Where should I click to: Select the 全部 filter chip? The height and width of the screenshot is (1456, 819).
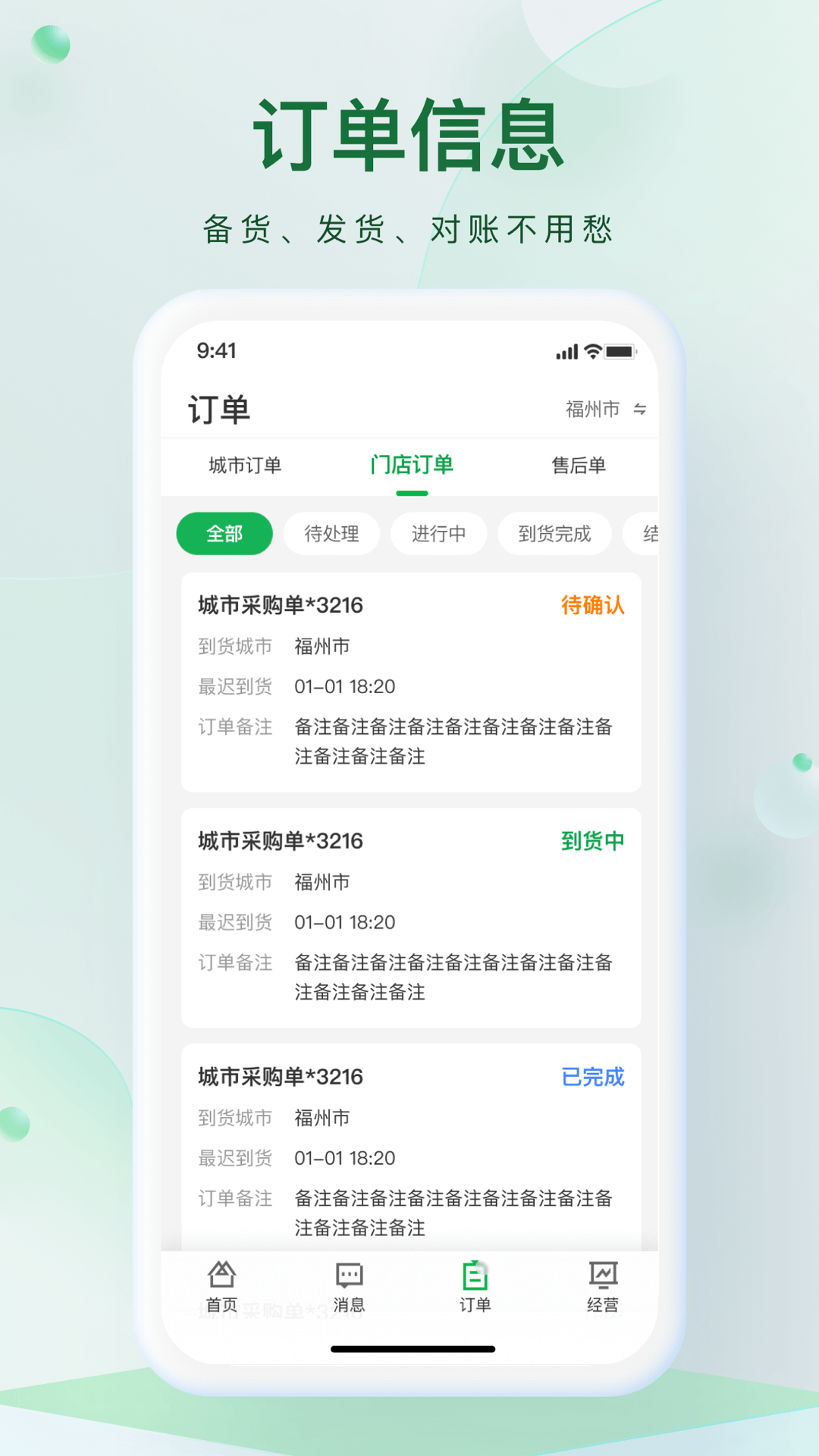pyautogui.click(x=224, y=534)
